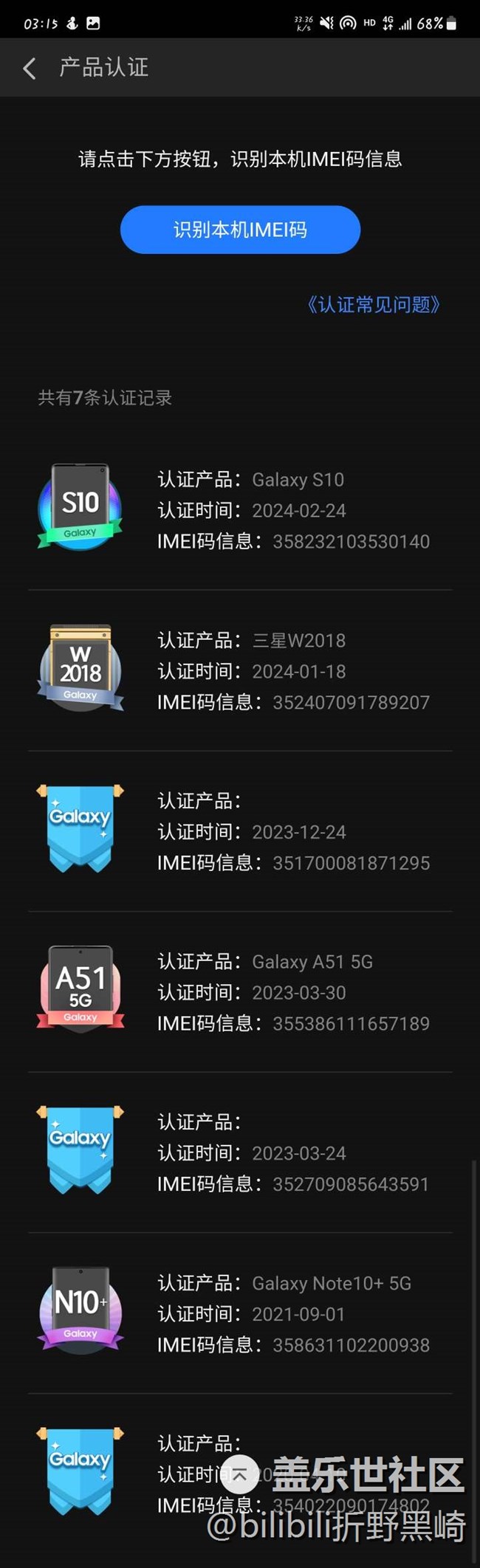Viewport: 480px width, 1568px height.
Task: Tap the scroll-to-top arrow button
Action: pyautogui.click(x=240, y=1475)
